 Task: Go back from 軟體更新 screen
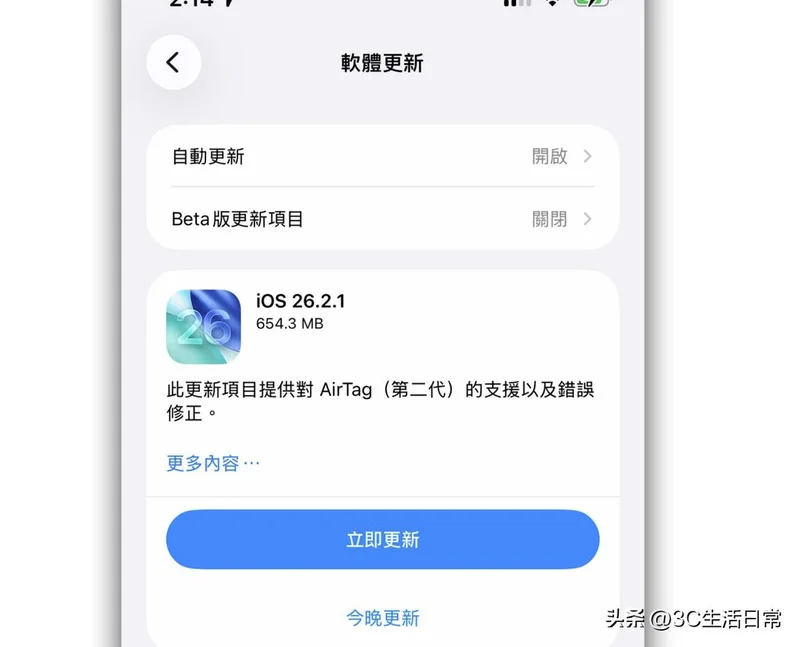coord(173,62)
